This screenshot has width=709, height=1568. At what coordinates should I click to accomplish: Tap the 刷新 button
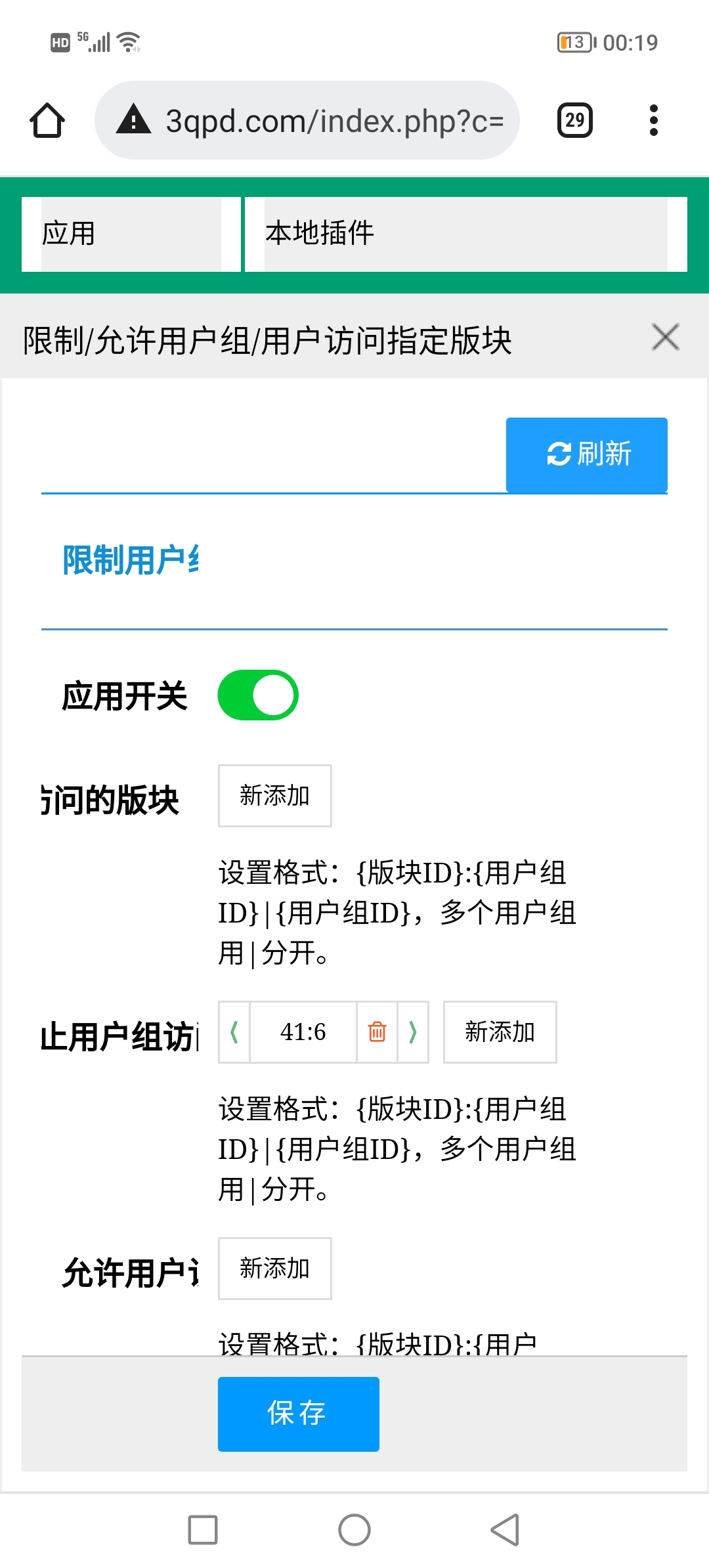pos(587,454)
